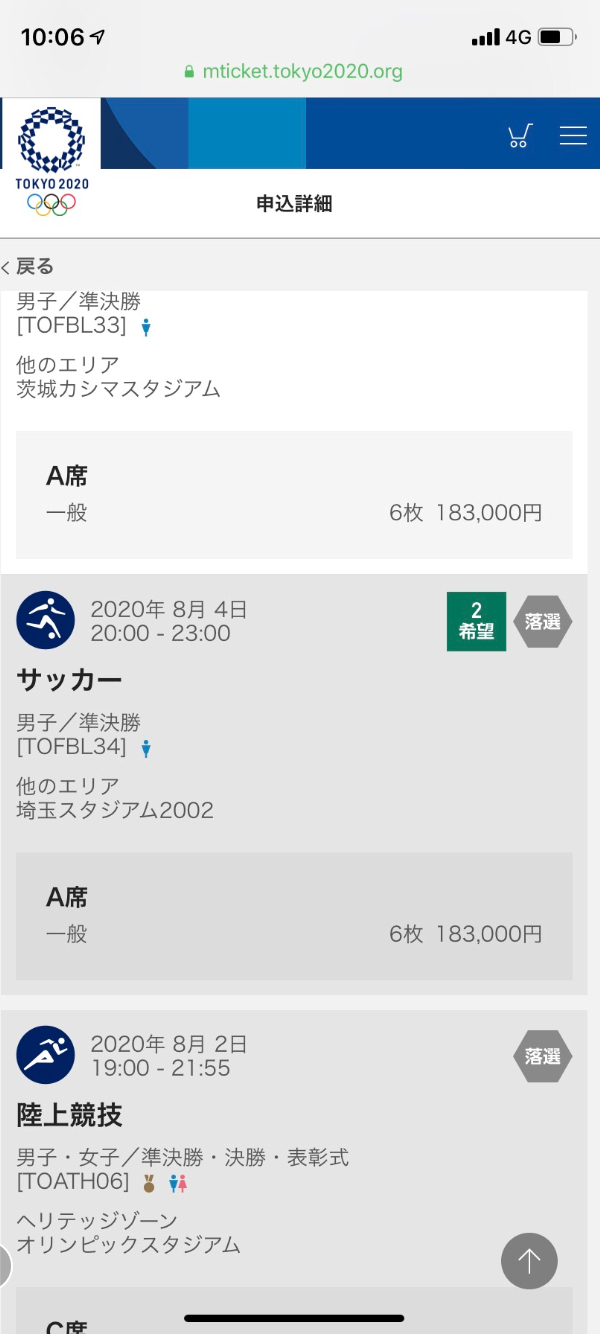
Task: Go back using 戻る link
Action: (28, 266)
